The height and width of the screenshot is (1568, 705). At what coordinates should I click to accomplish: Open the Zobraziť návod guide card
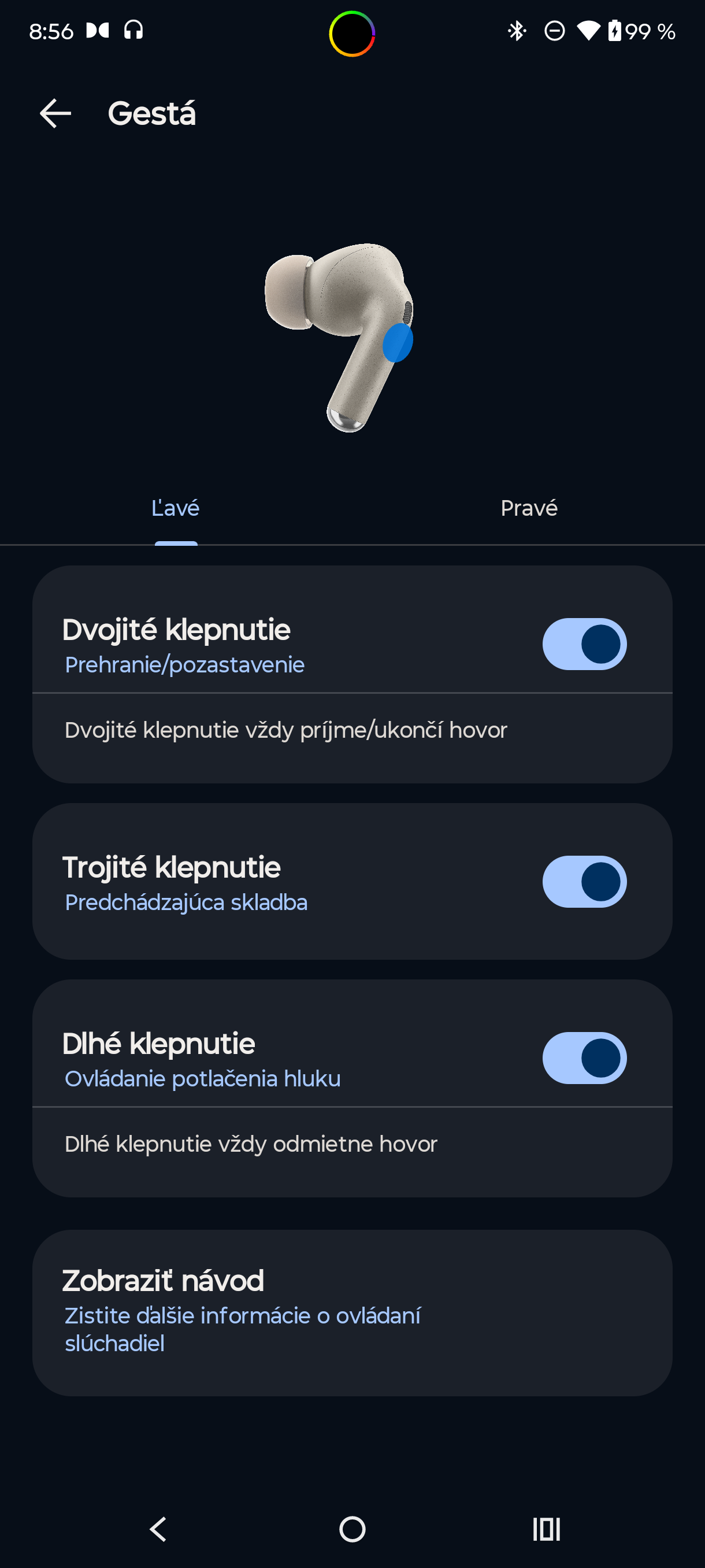pyautogui.click(x=352, y=1313)
